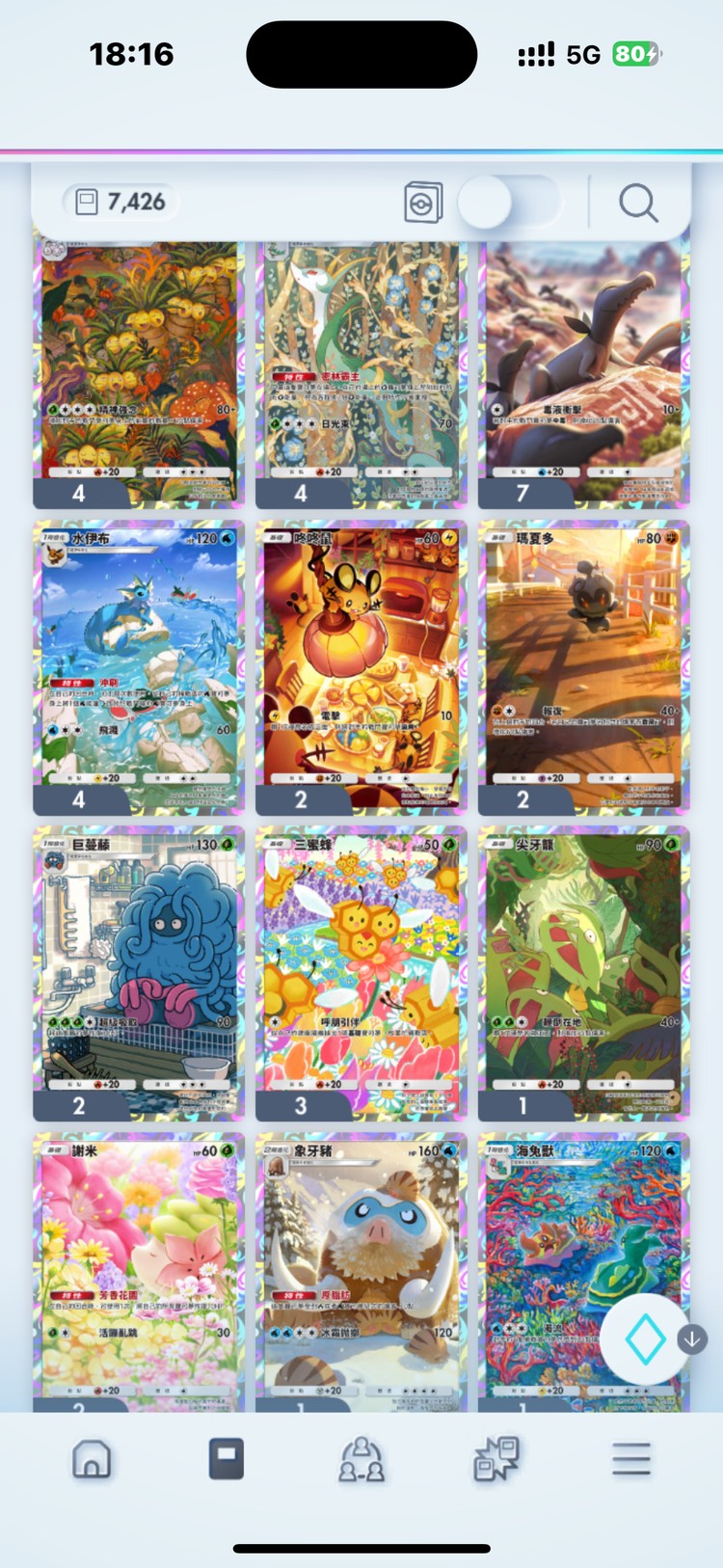Open the card search magnifier
Viewport: 723px width, 1568px height.
pos(638,203)
